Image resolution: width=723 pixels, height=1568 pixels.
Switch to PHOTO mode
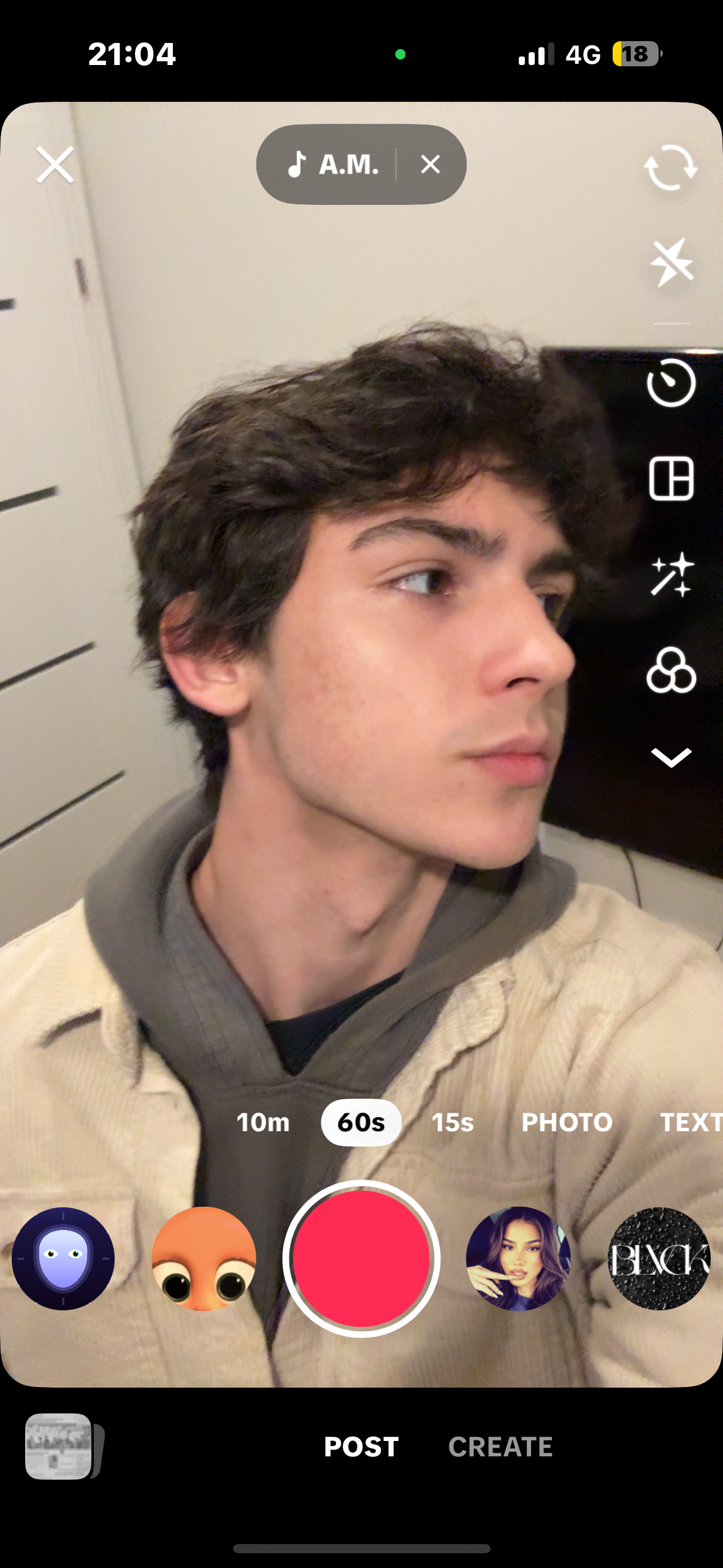pyautogui.click(x=567, y=1123)
